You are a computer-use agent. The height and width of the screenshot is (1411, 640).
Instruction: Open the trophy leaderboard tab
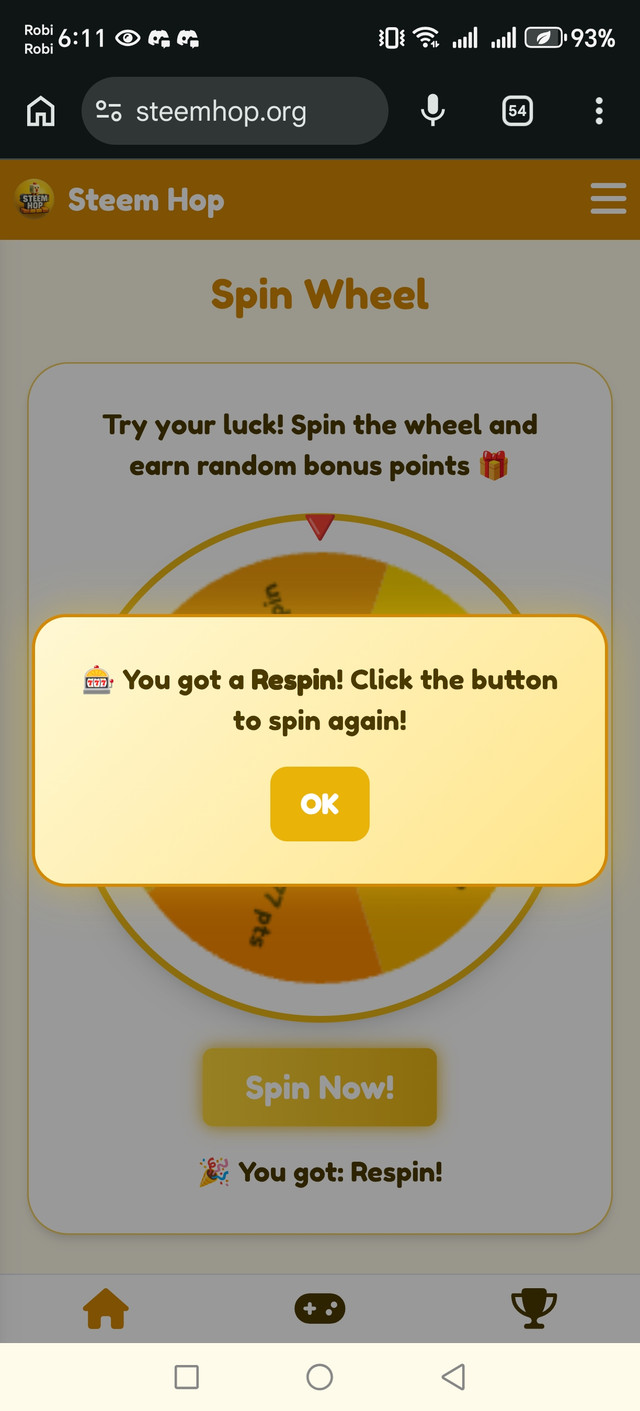tap(533, 1308)
